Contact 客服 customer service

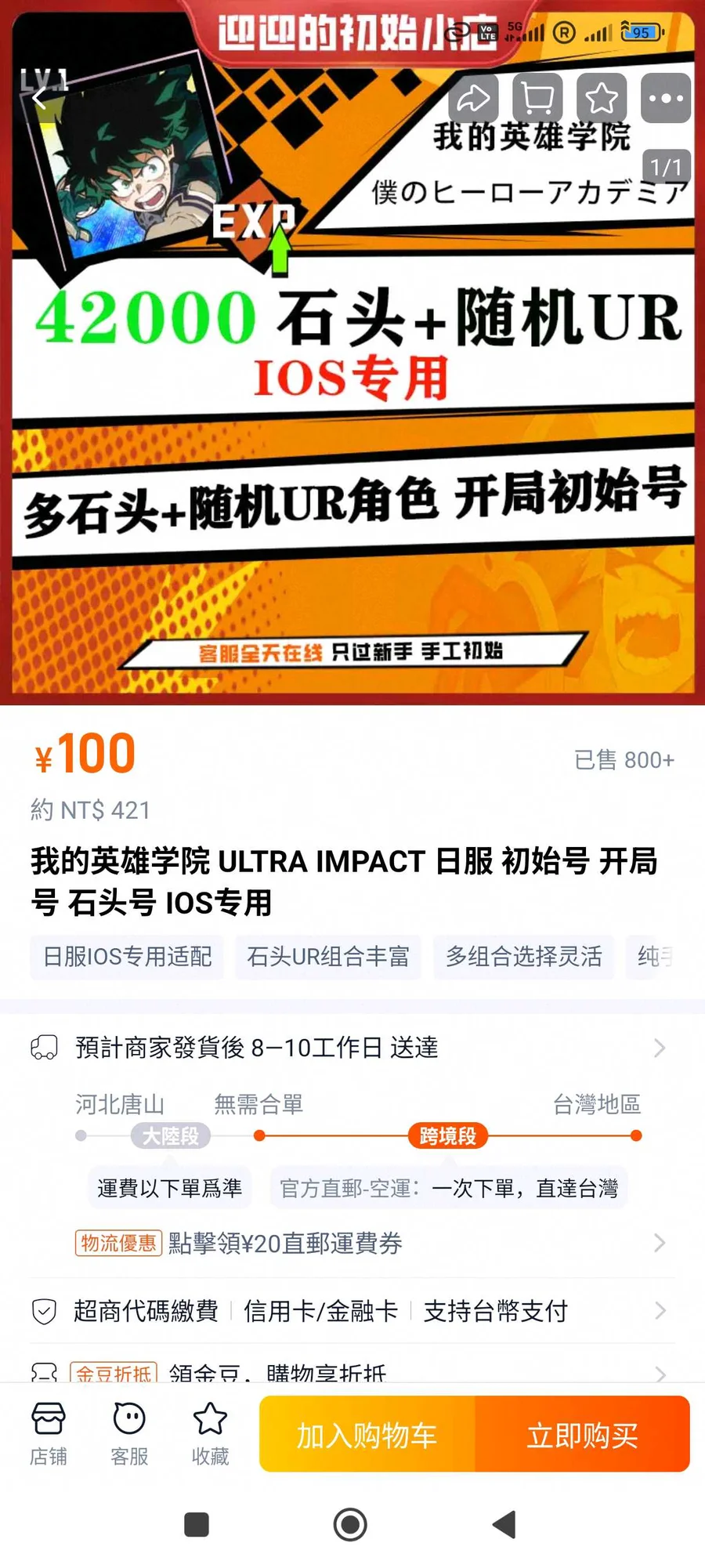(x=129, y=1434)
